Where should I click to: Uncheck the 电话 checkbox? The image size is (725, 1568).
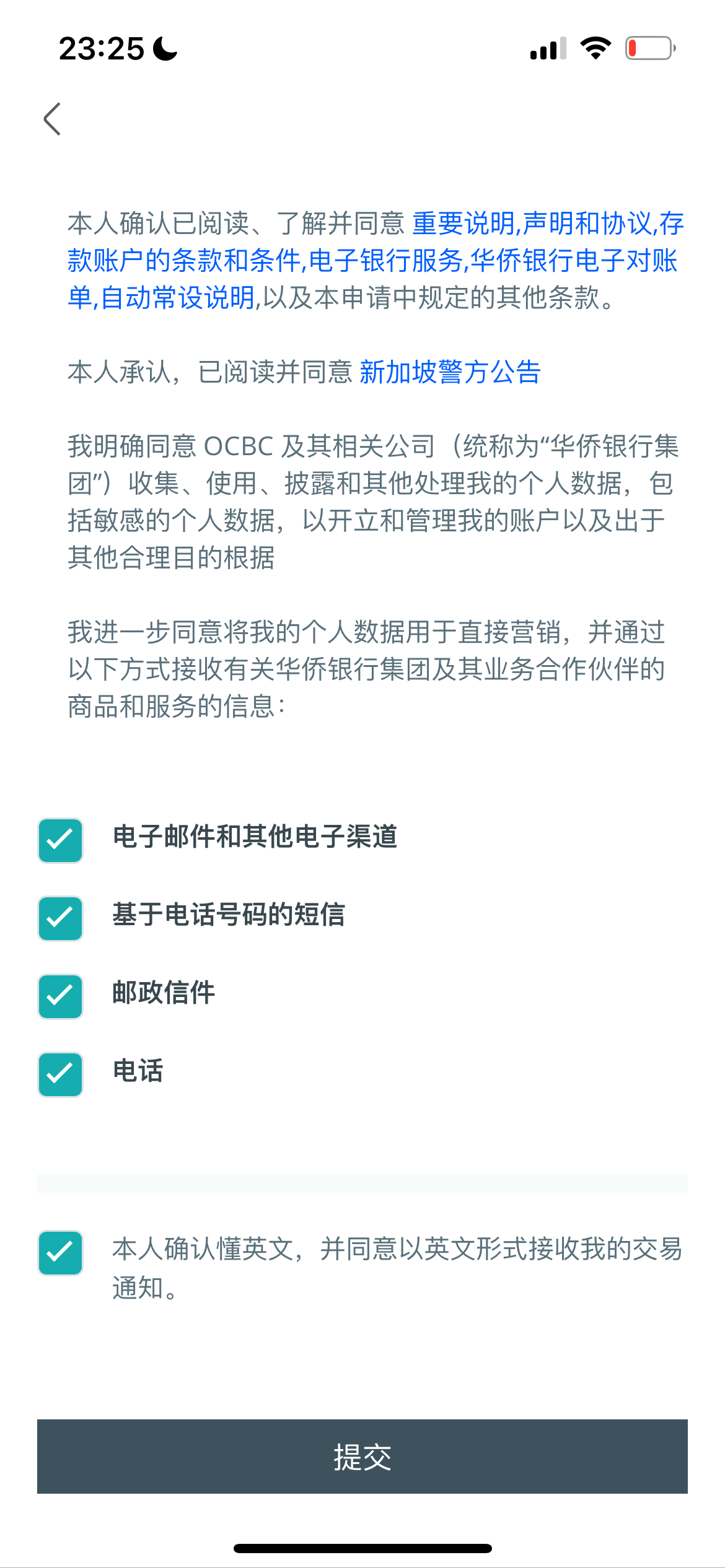point(61,1074)
